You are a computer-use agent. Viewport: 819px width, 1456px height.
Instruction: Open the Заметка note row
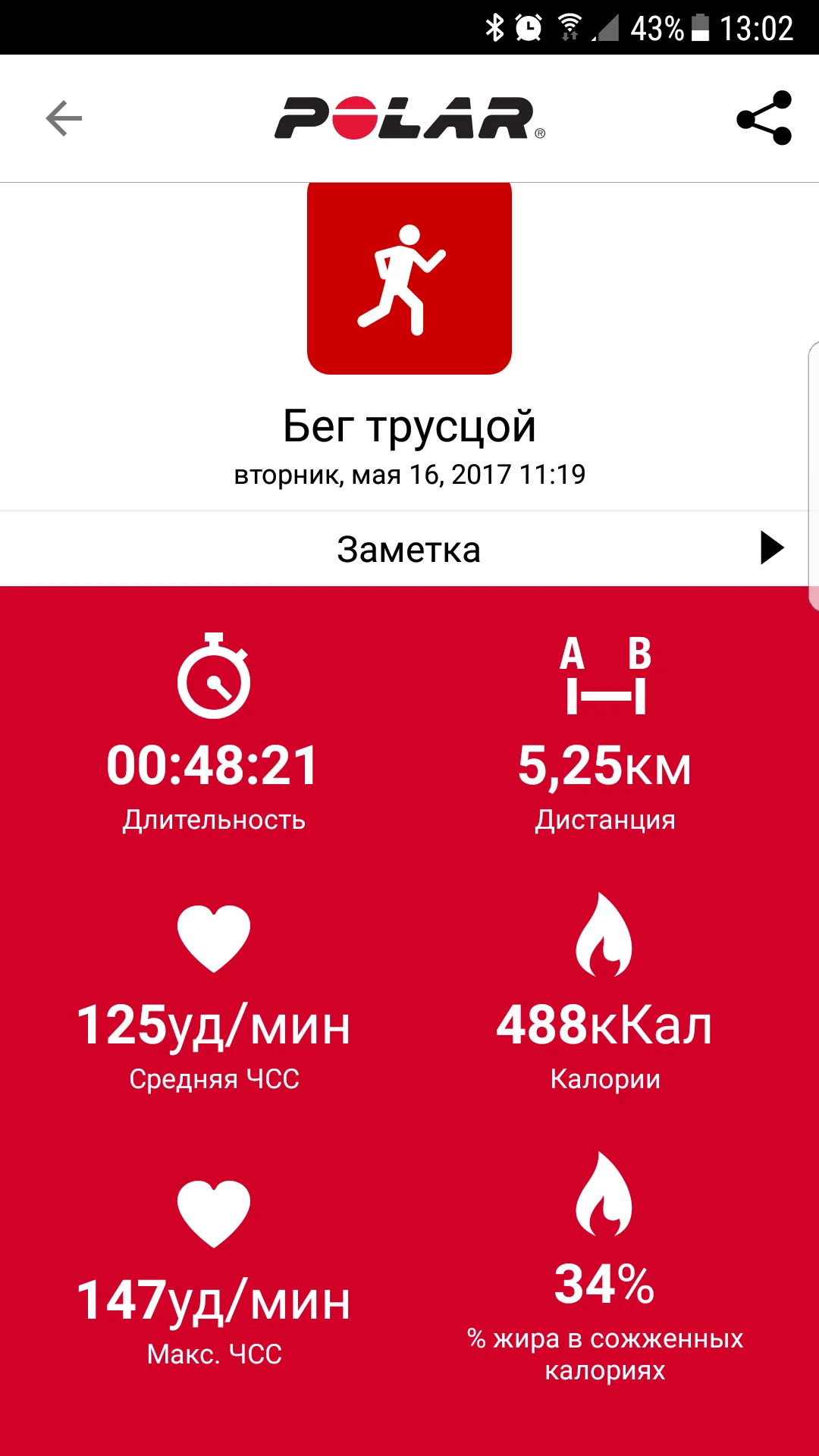tap(409, 549)
